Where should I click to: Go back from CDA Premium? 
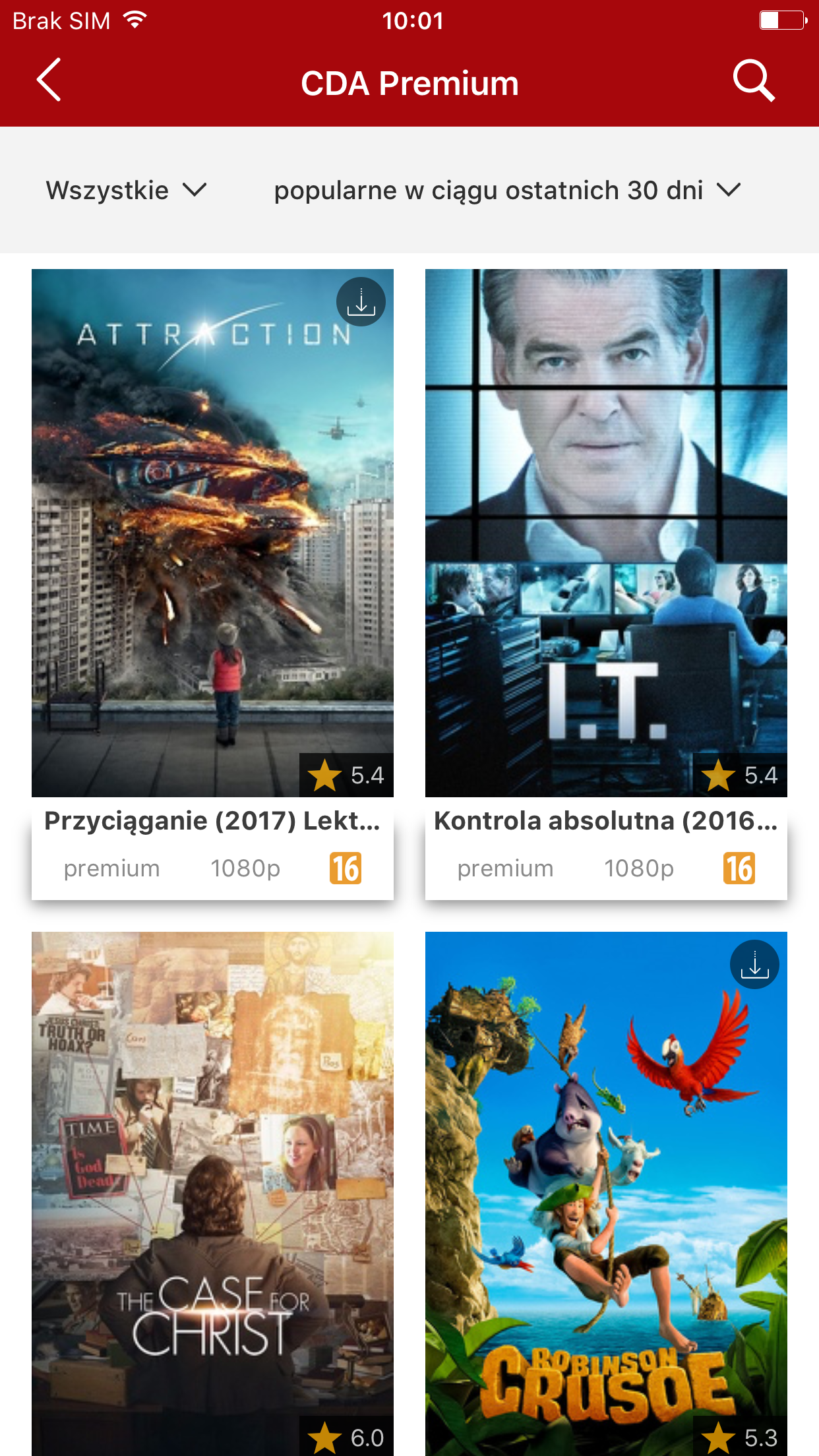click(49, 80)
